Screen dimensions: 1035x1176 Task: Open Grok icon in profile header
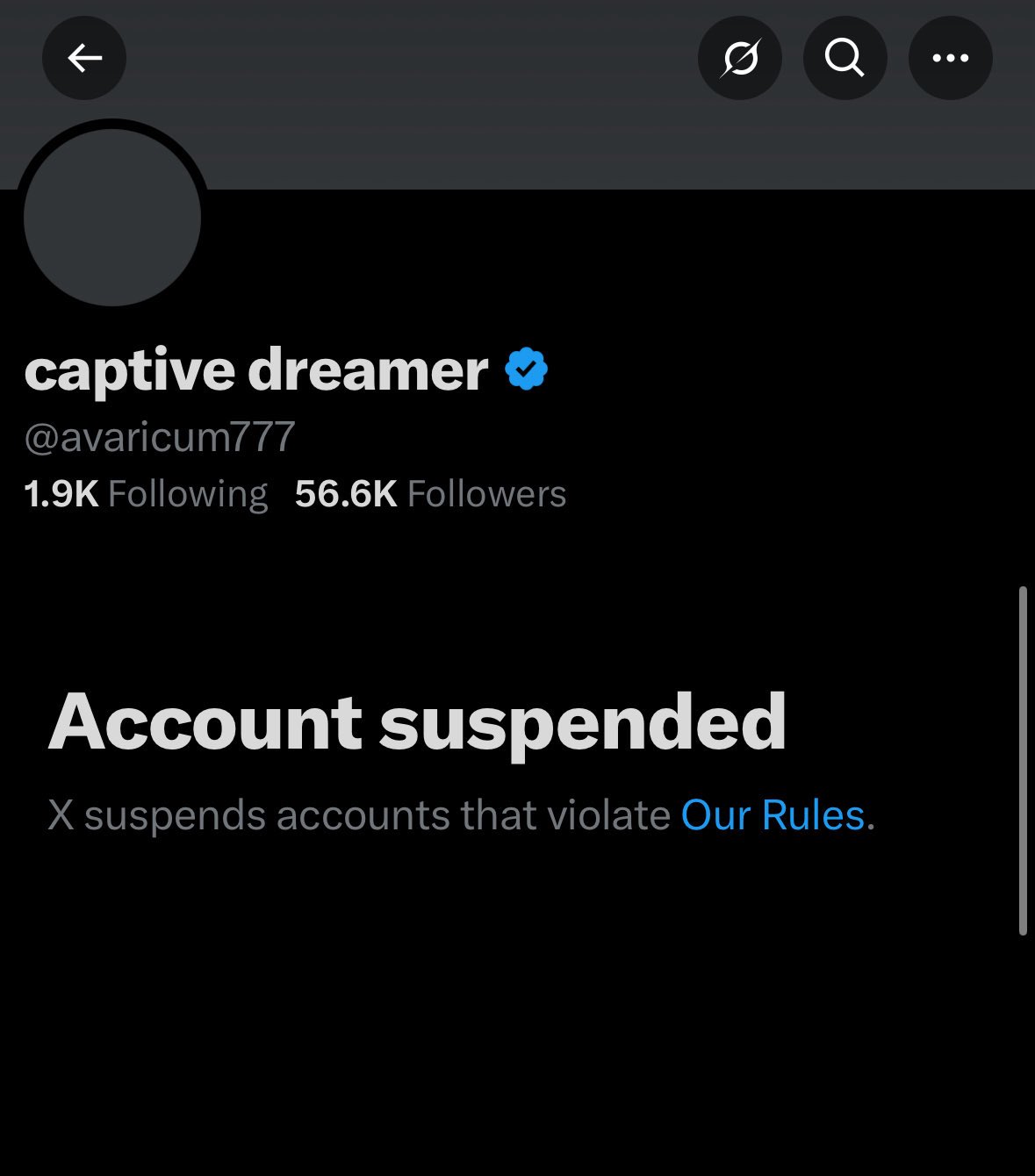pos(739,58)
